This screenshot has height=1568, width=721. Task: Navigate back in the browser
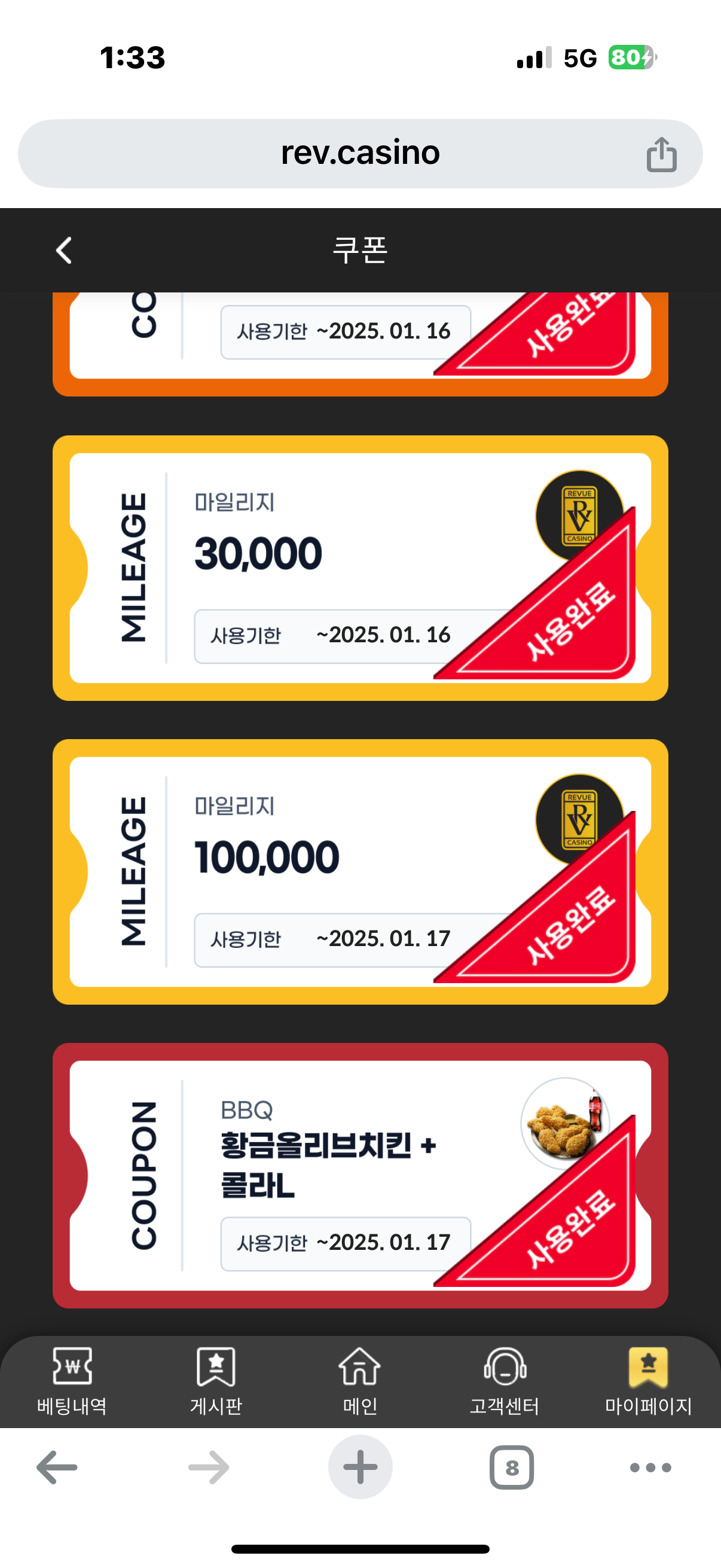click(57, 1468)
